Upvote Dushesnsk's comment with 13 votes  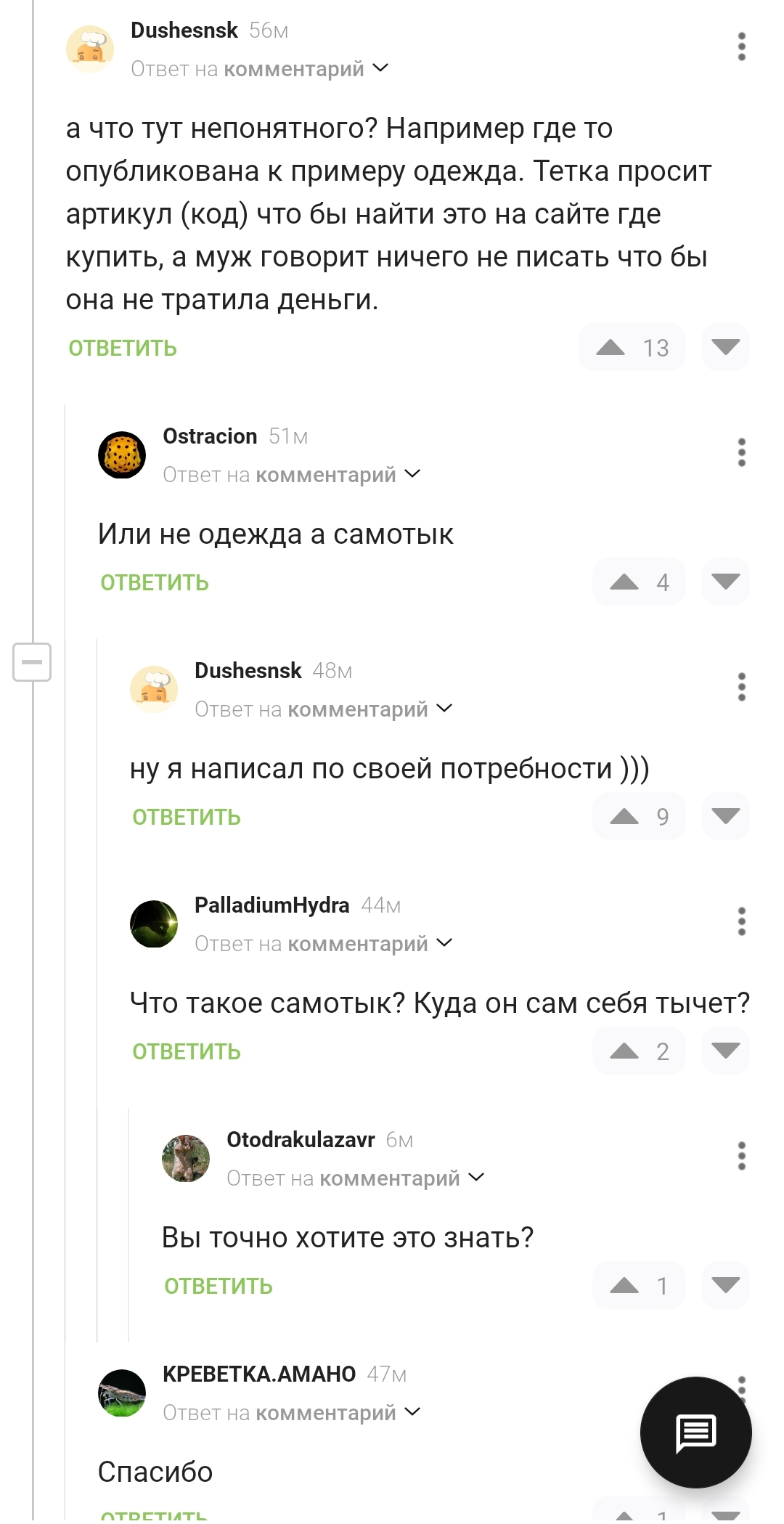coord(611,348)
